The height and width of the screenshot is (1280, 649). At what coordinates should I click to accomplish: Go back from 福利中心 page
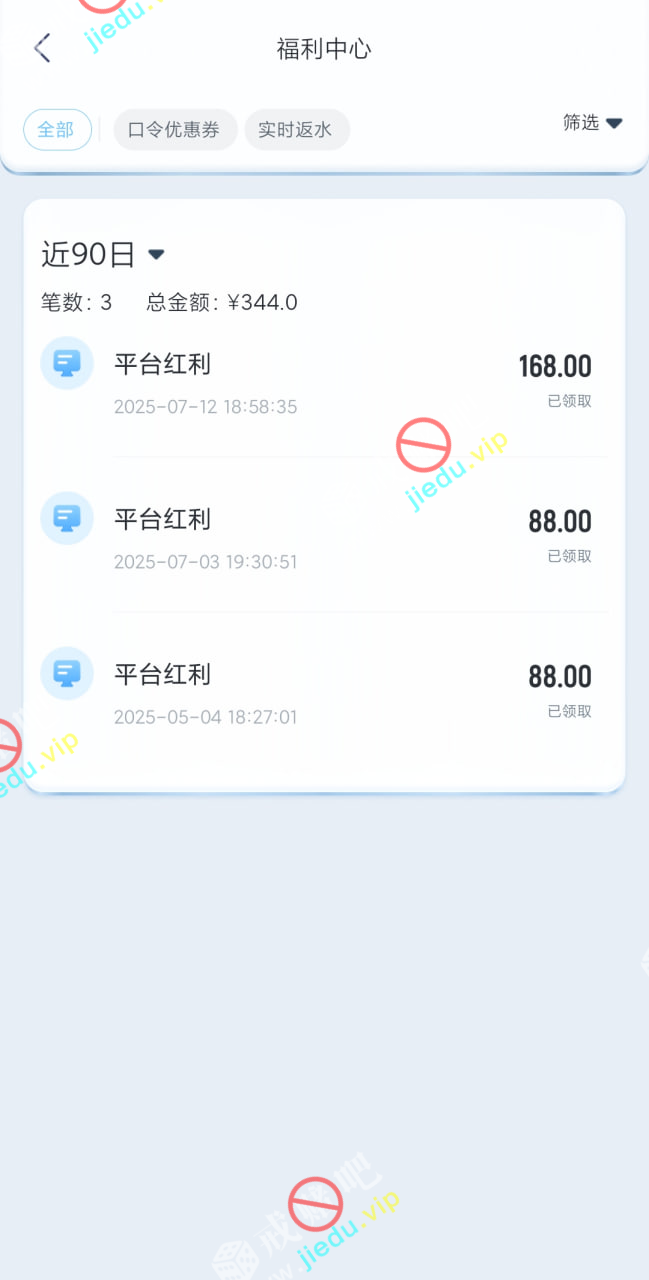click(42, 48)
